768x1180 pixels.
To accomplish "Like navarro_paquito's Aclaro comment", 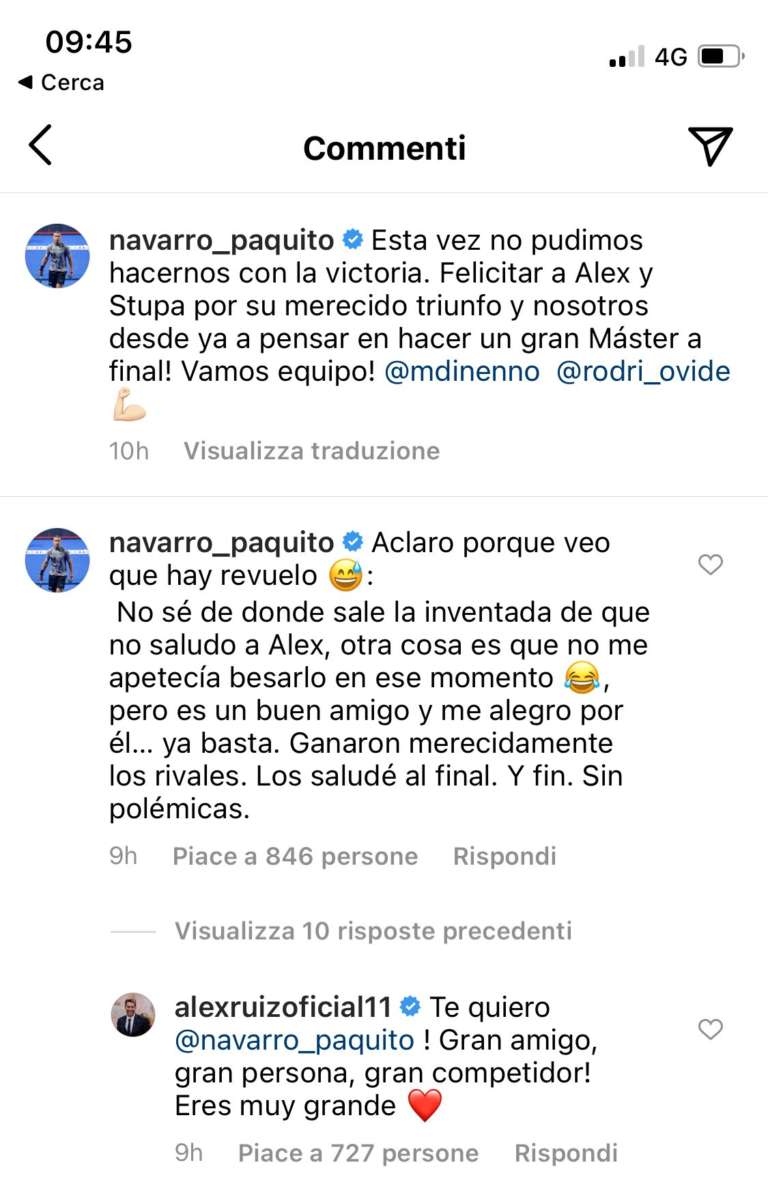I will coord(710,565).
